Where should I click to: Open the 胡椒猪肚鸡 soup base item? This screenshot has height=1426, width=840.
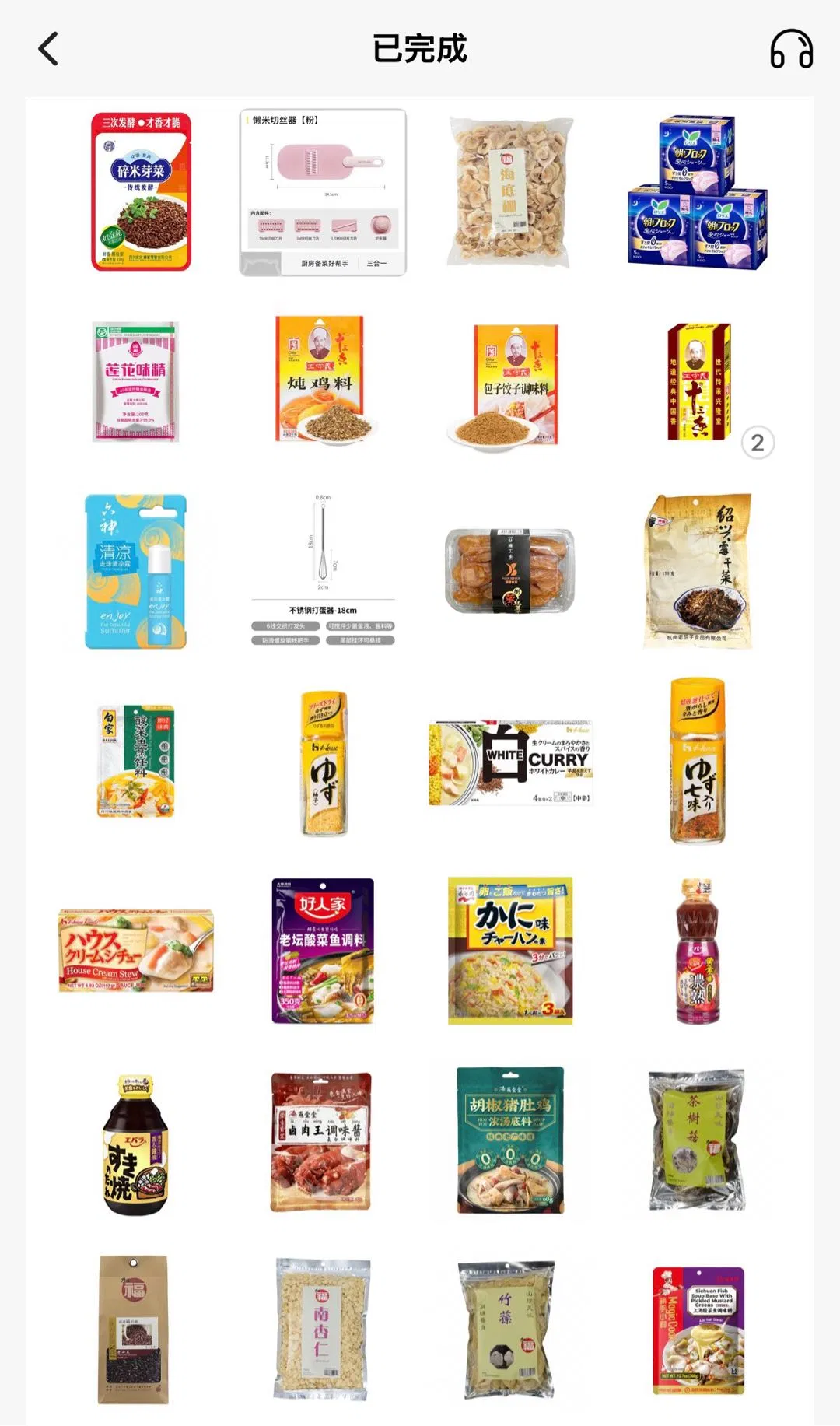(x=510, y=1140)
